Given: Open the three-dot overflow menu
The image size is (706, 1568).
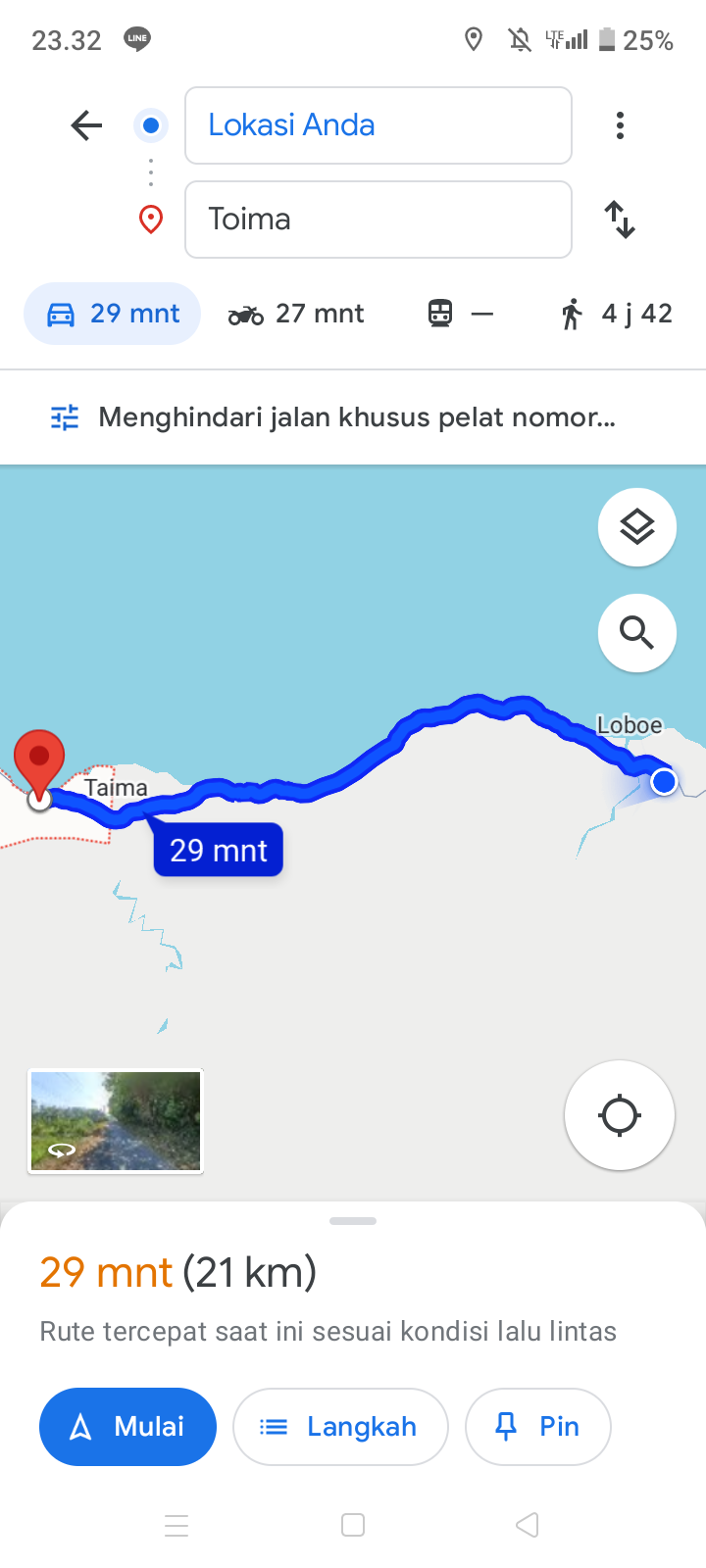Looking at the screenshot, I should pyautogui.click(x=620, y=125).
